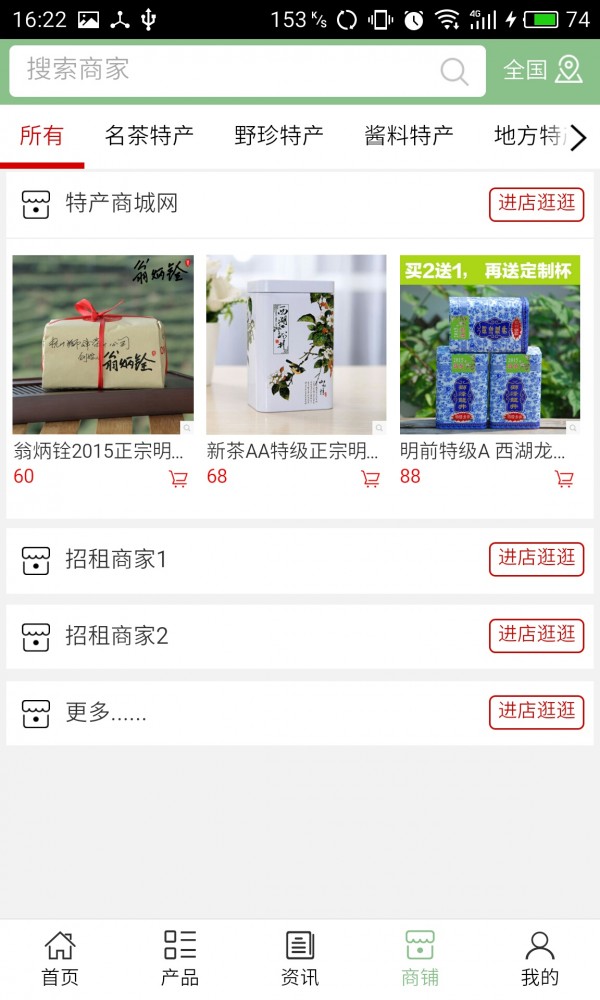Open the 翁炳铨2015正宗明 tea product
600x1000 pixels.
pos(103,345)
